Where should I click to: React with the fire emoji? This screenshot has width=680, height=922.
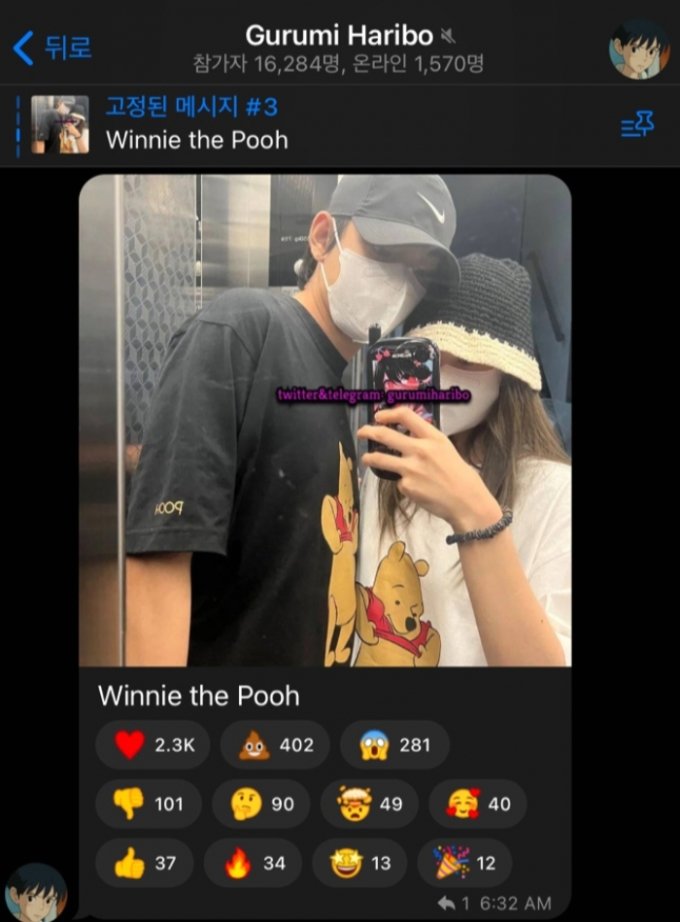tap(255, 863)
